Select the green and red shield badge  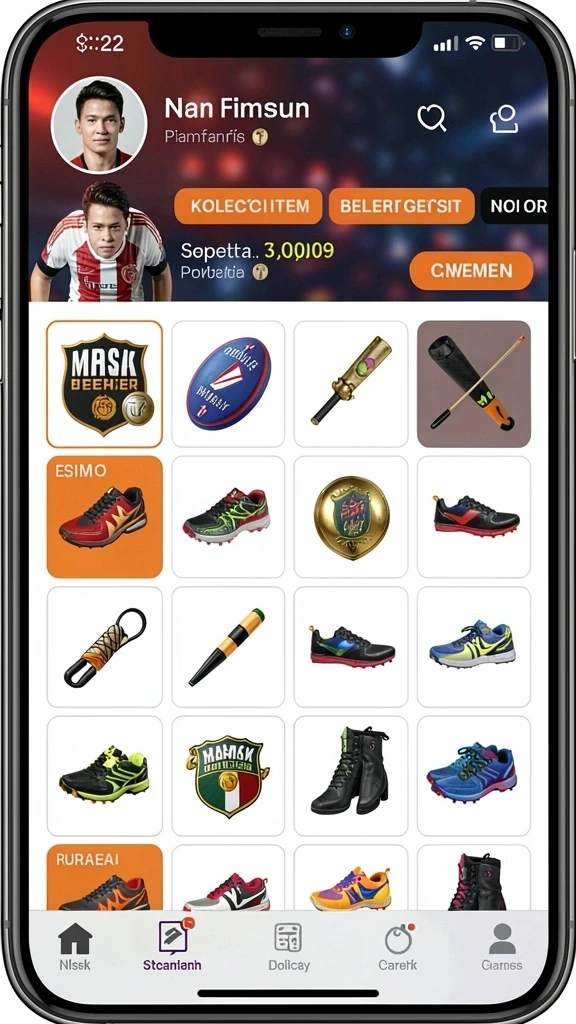coord(228,776)
